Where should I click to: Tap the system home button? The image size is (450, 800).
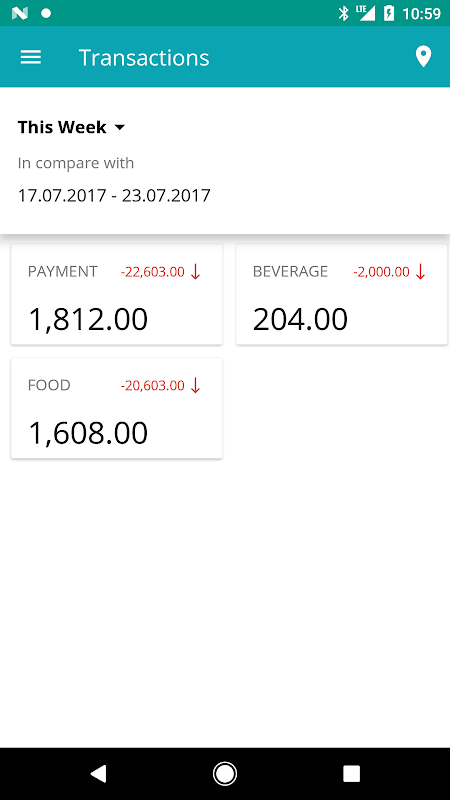pos(224,774)
